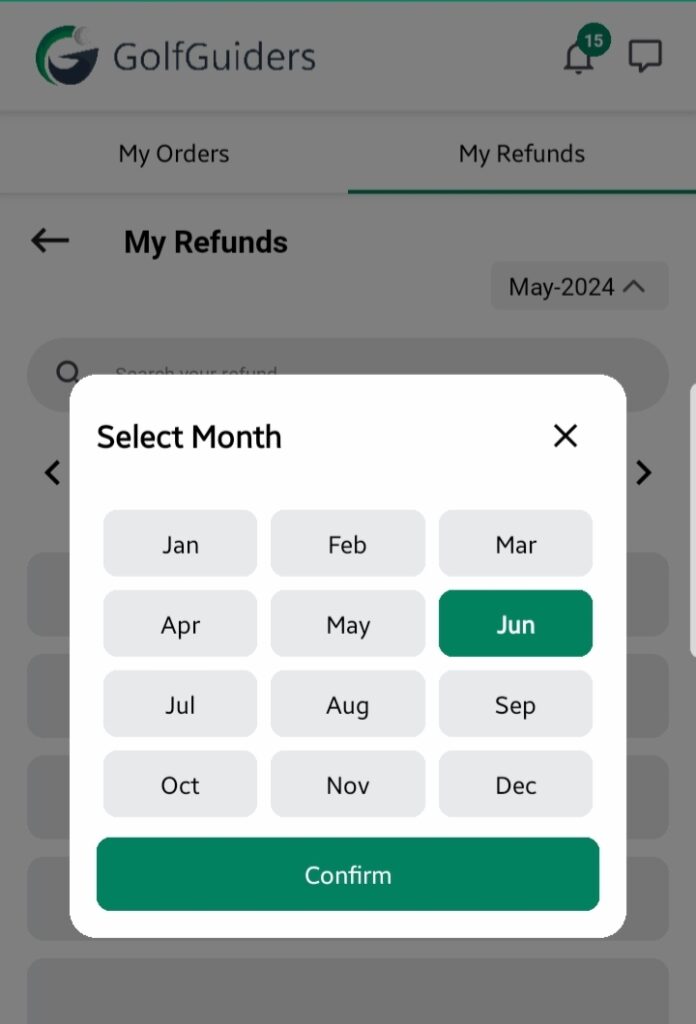Go back using the arrow beside My Refunds
This screenshot has height=1024, width=696.
50,241
